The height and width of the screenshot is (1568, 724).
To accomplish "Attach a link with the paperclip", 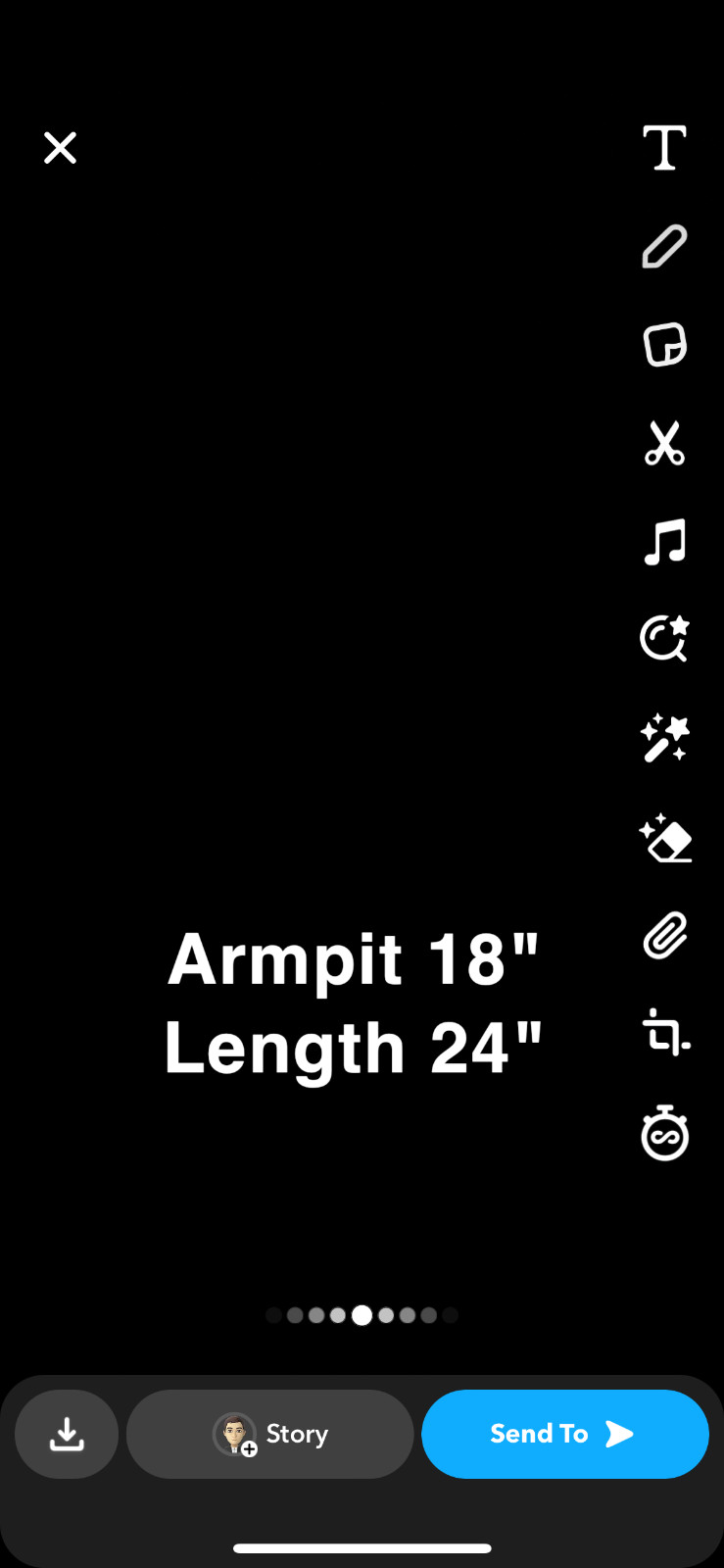I will [665, 936].
